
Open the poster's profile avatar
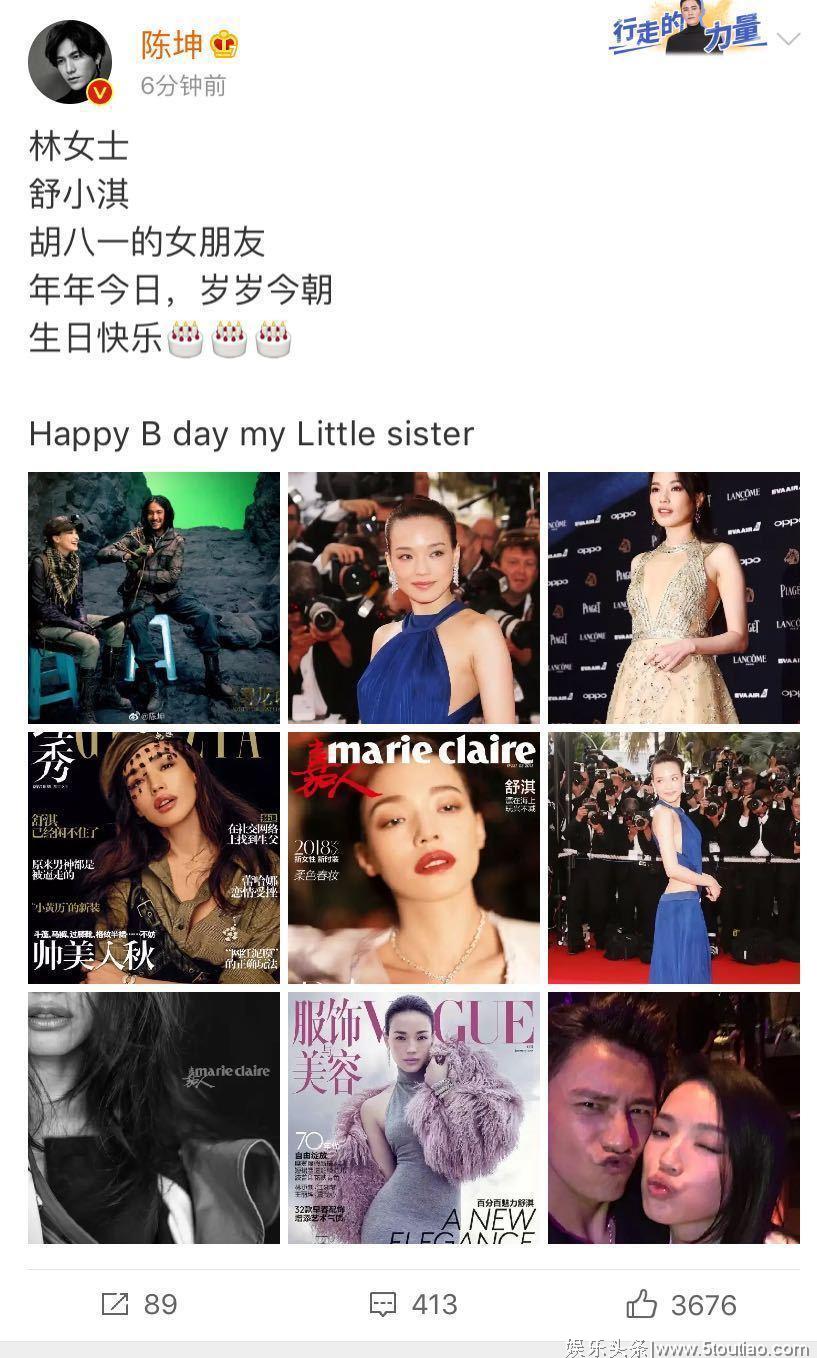69,62
